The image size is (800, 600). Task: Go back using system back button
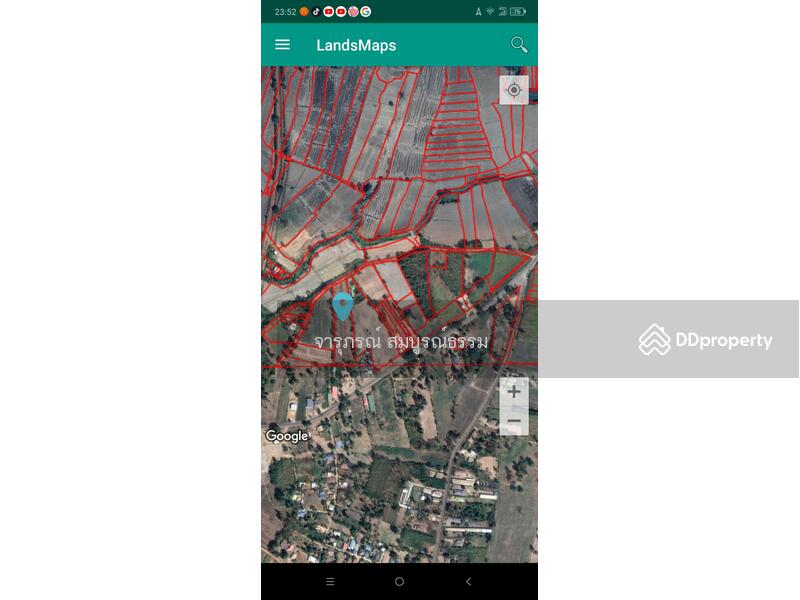[468, 581]
